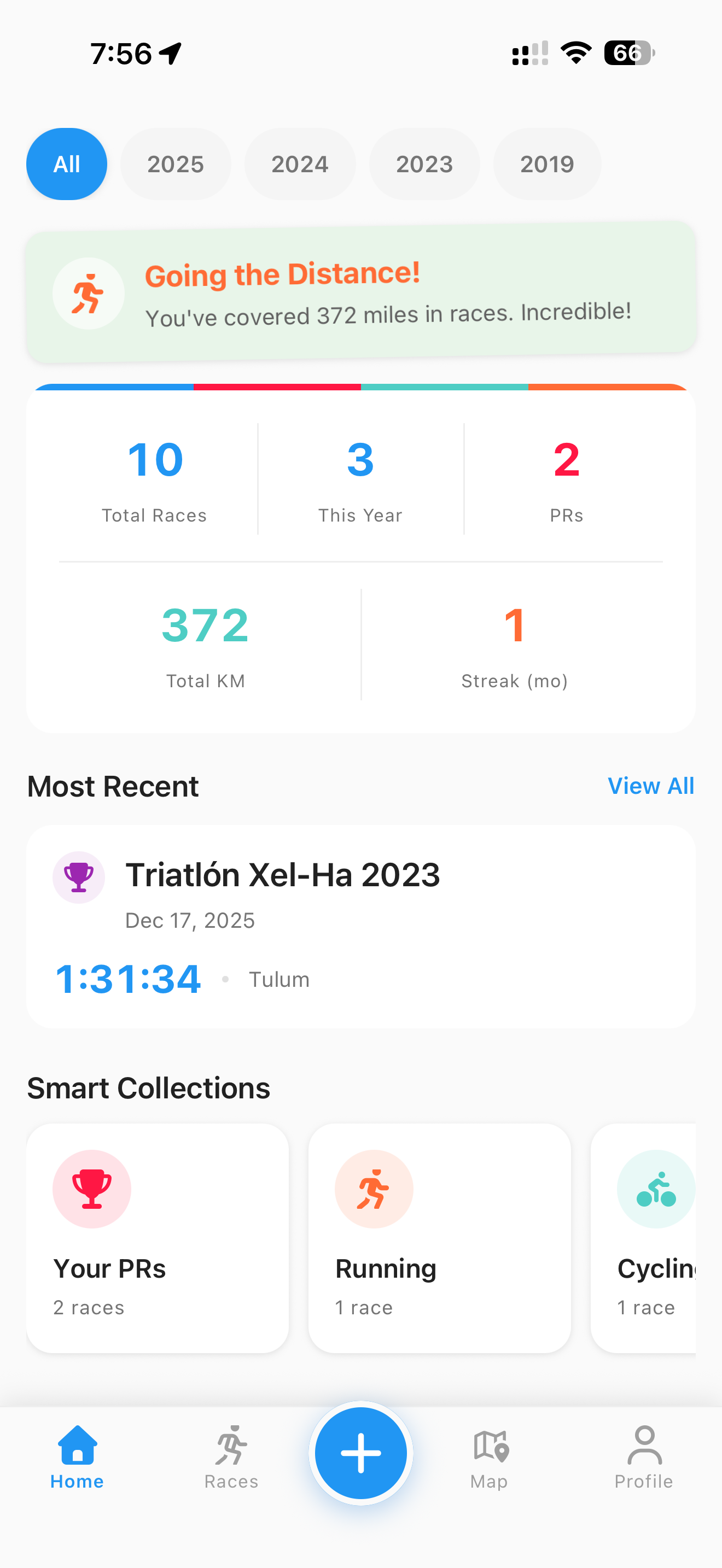722x1568 pixels.
Task: Toggle the 2025 year filter
Action: tap(176, 163)
